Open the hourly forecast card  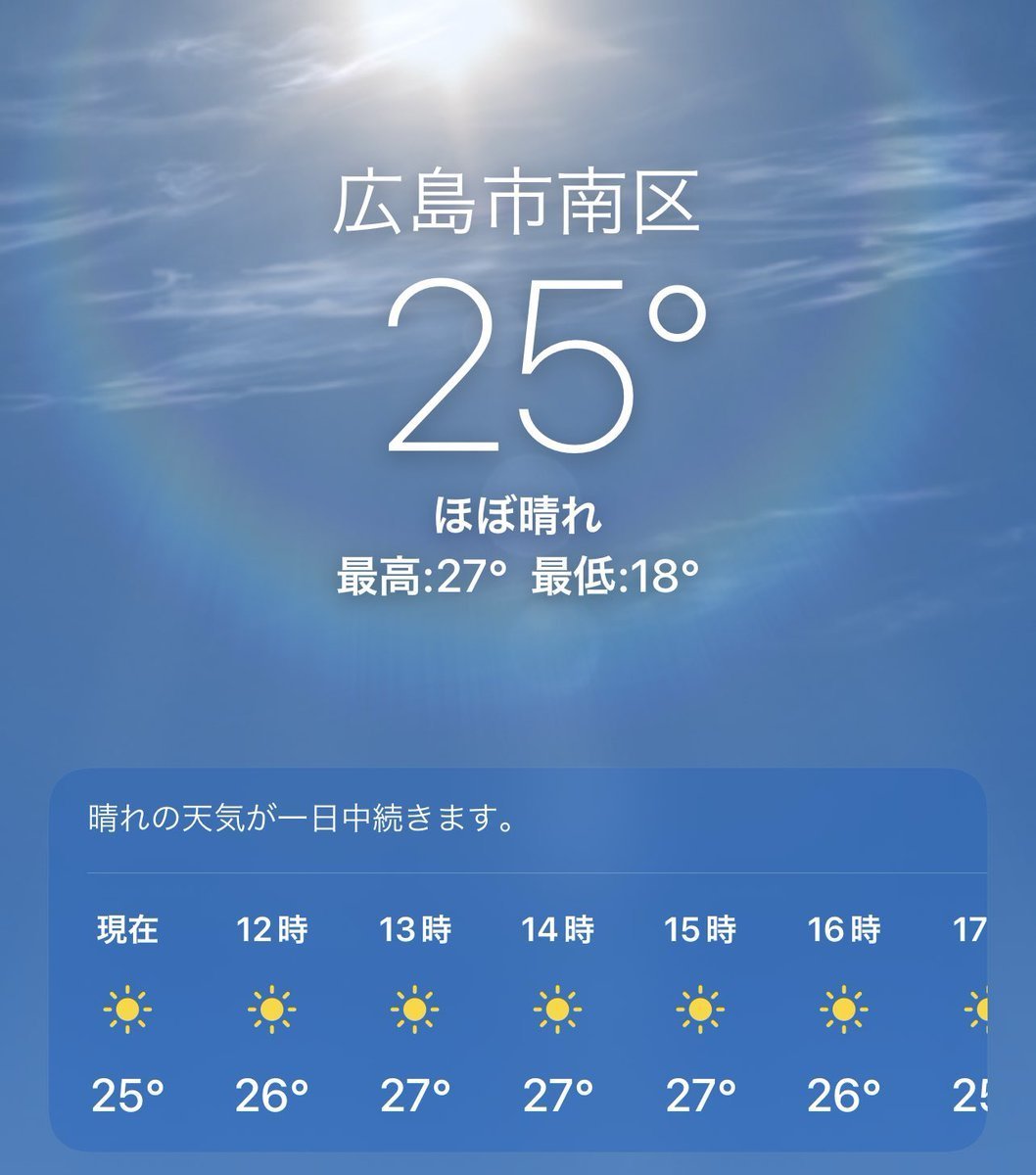pyautogui.click(x=517, y=960)
